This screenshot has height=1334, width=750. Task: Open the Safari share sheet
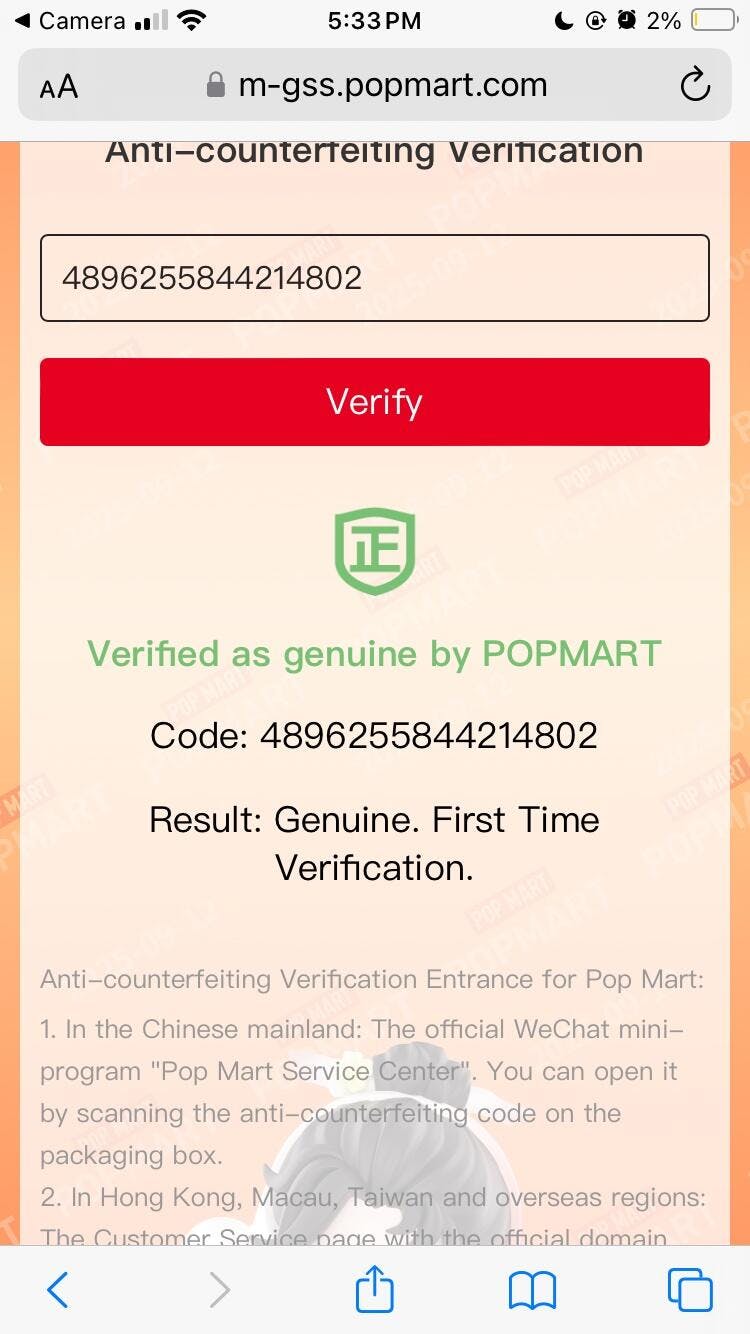(375, 1288)
